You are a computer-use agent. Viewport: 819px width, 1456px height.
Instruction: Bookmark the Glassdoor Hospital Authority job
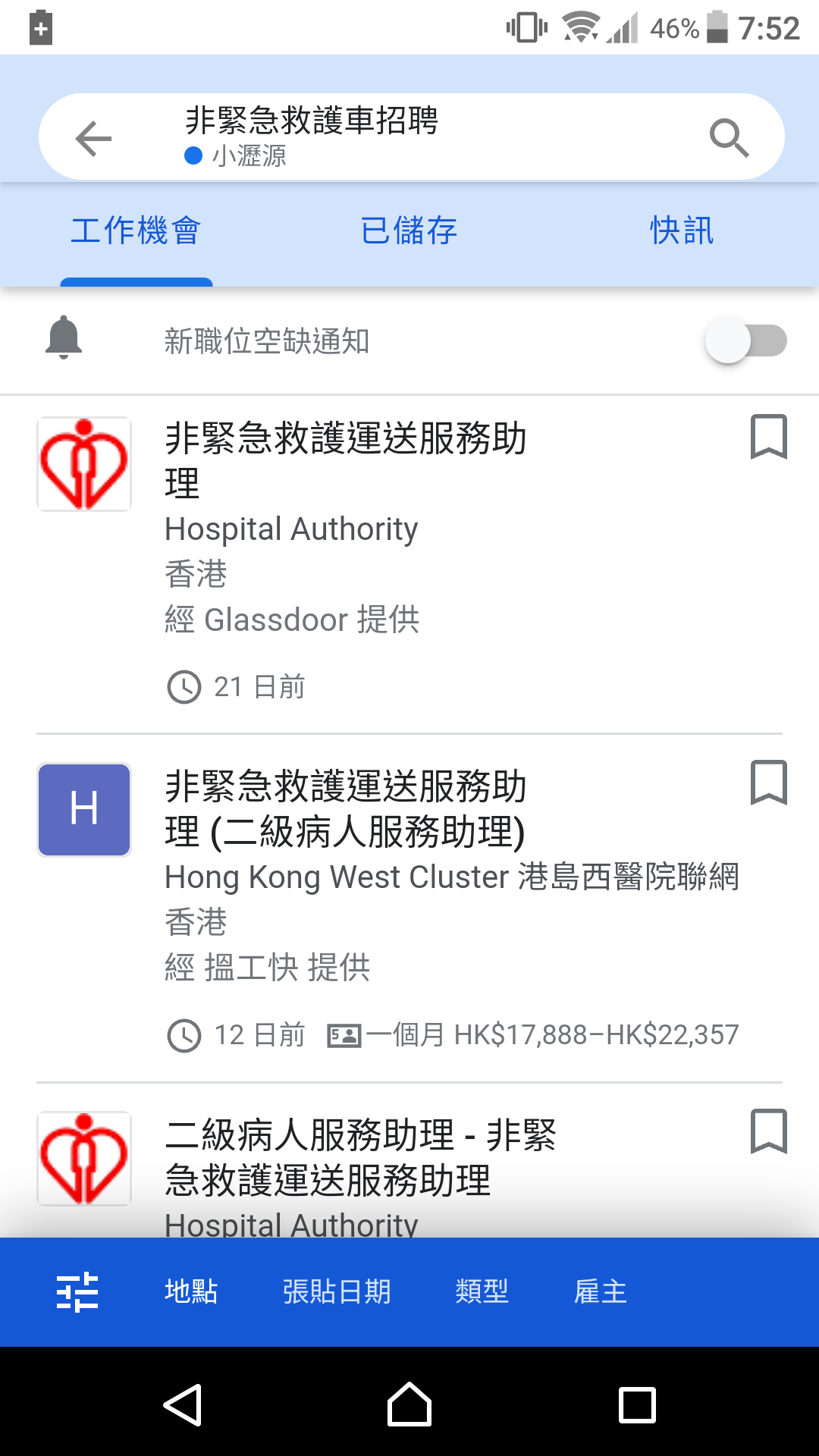coord(769,437)
